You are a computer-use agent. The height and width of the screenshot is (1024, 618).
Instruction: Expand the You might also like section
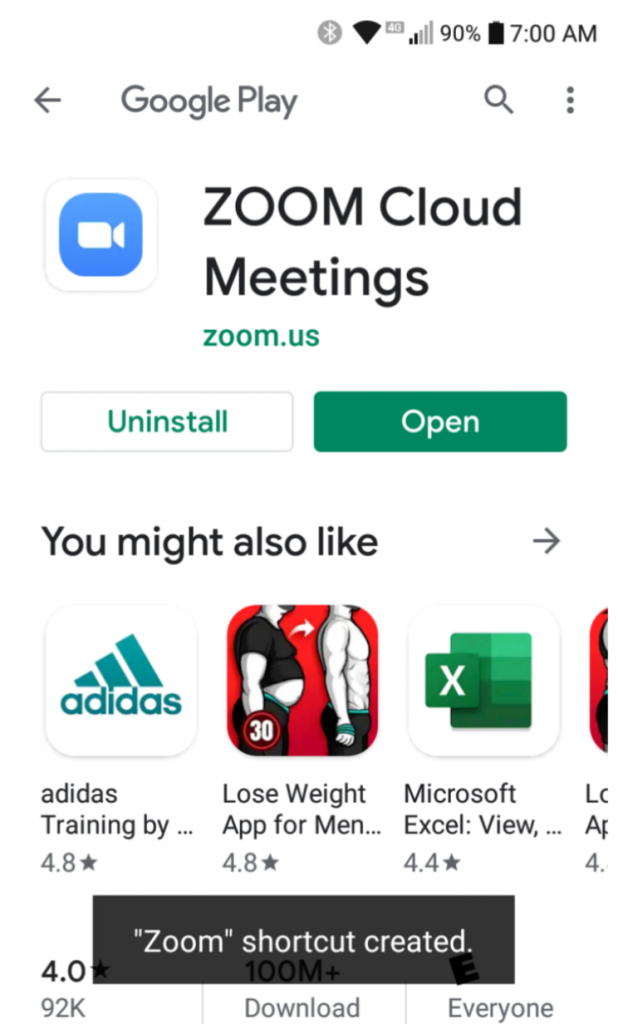coord(546,542)
